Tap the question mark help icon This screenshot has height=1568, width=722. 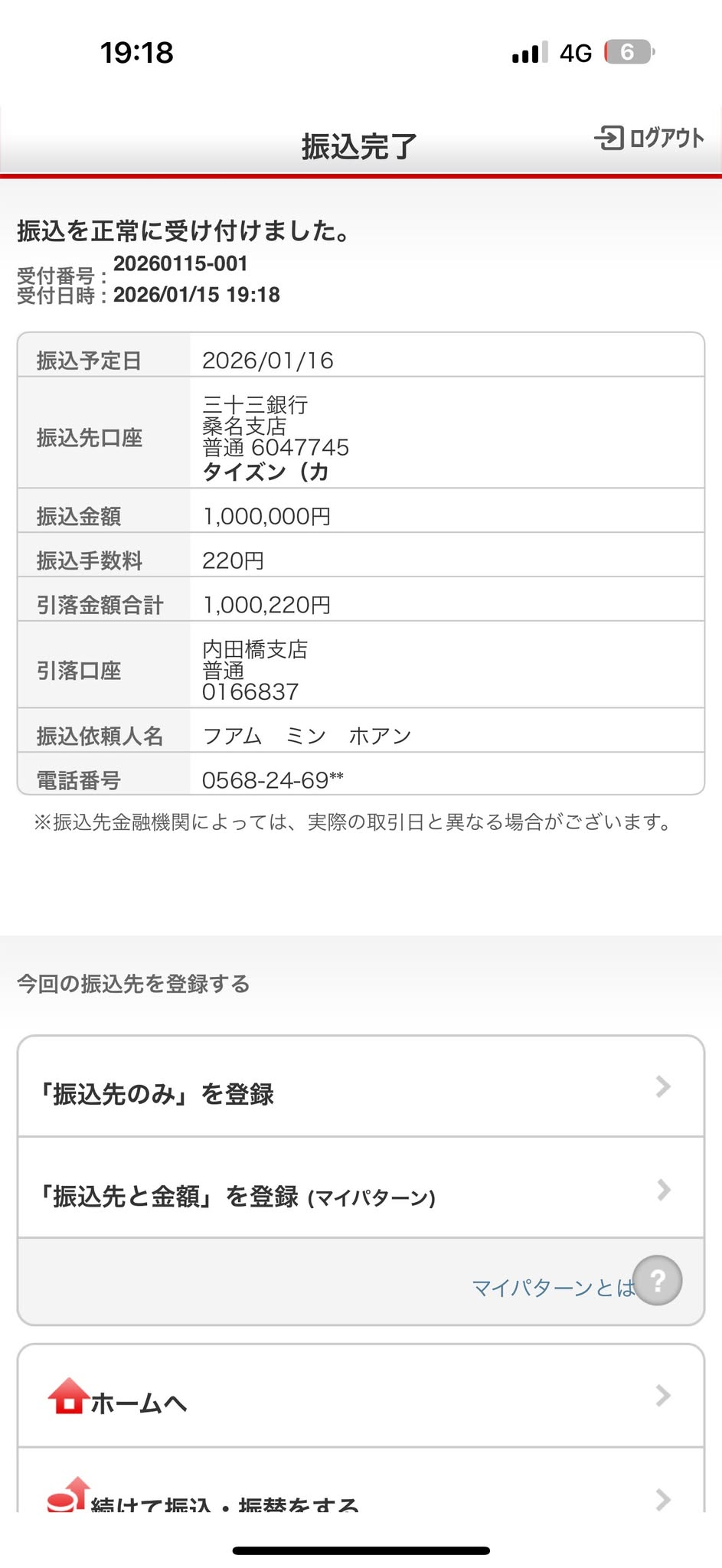658,1279
